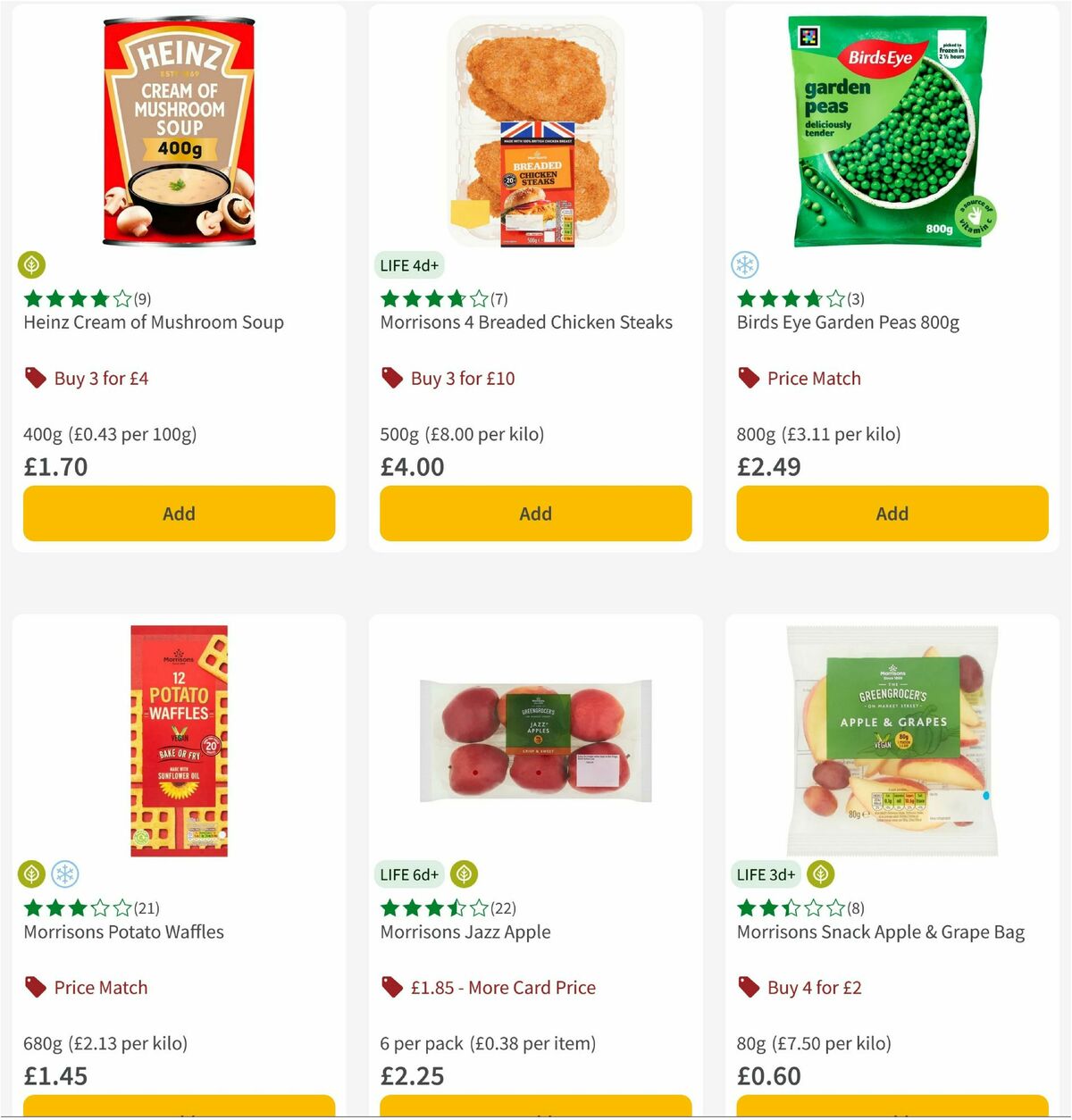Click the tag icon beside £1.85 More Card Price
The height and width of the screenshot is (1120, 1072).
tap(390, 987)
